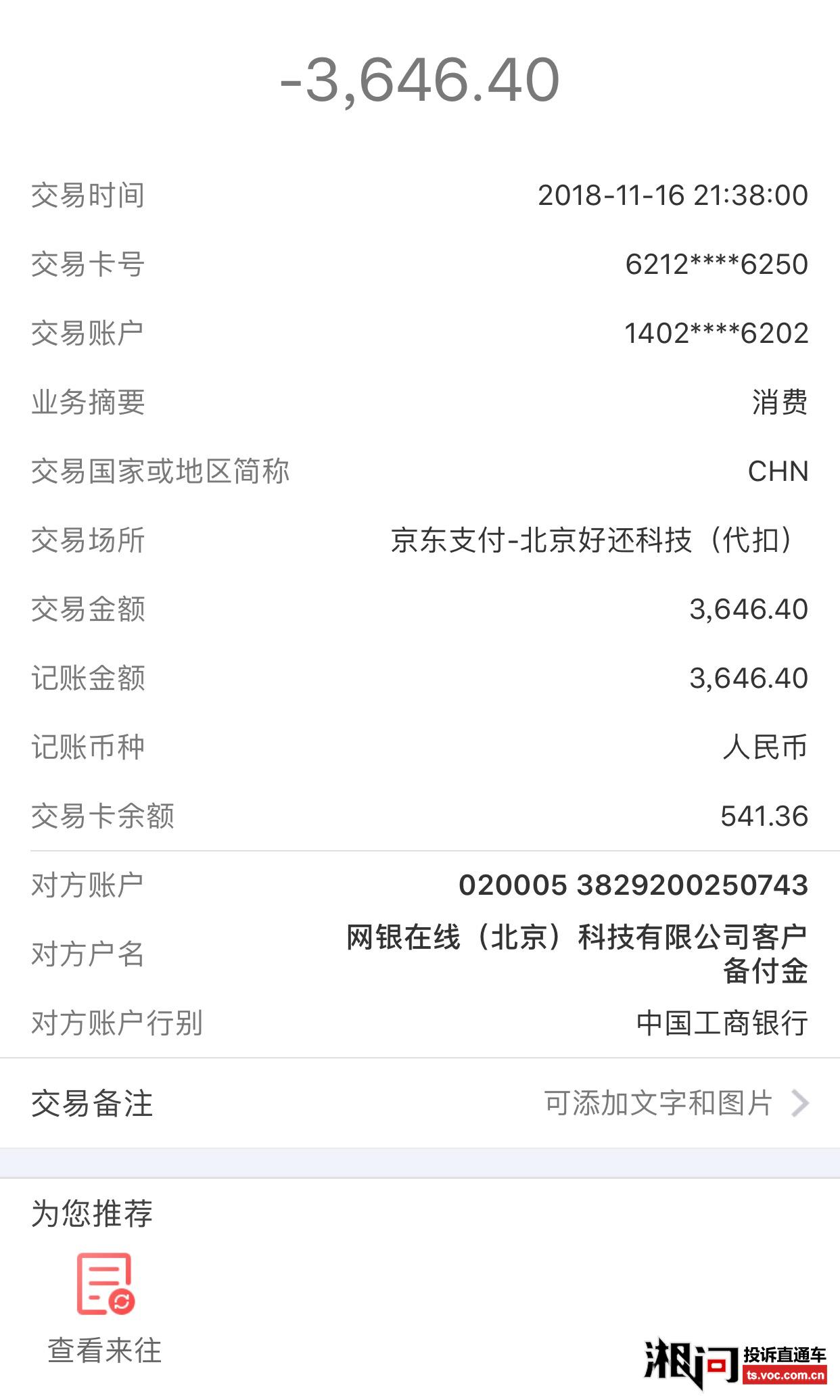Select the 京东支付-北京好还科技 merchant text
840x1400 pixels.
tap(595, 540)
